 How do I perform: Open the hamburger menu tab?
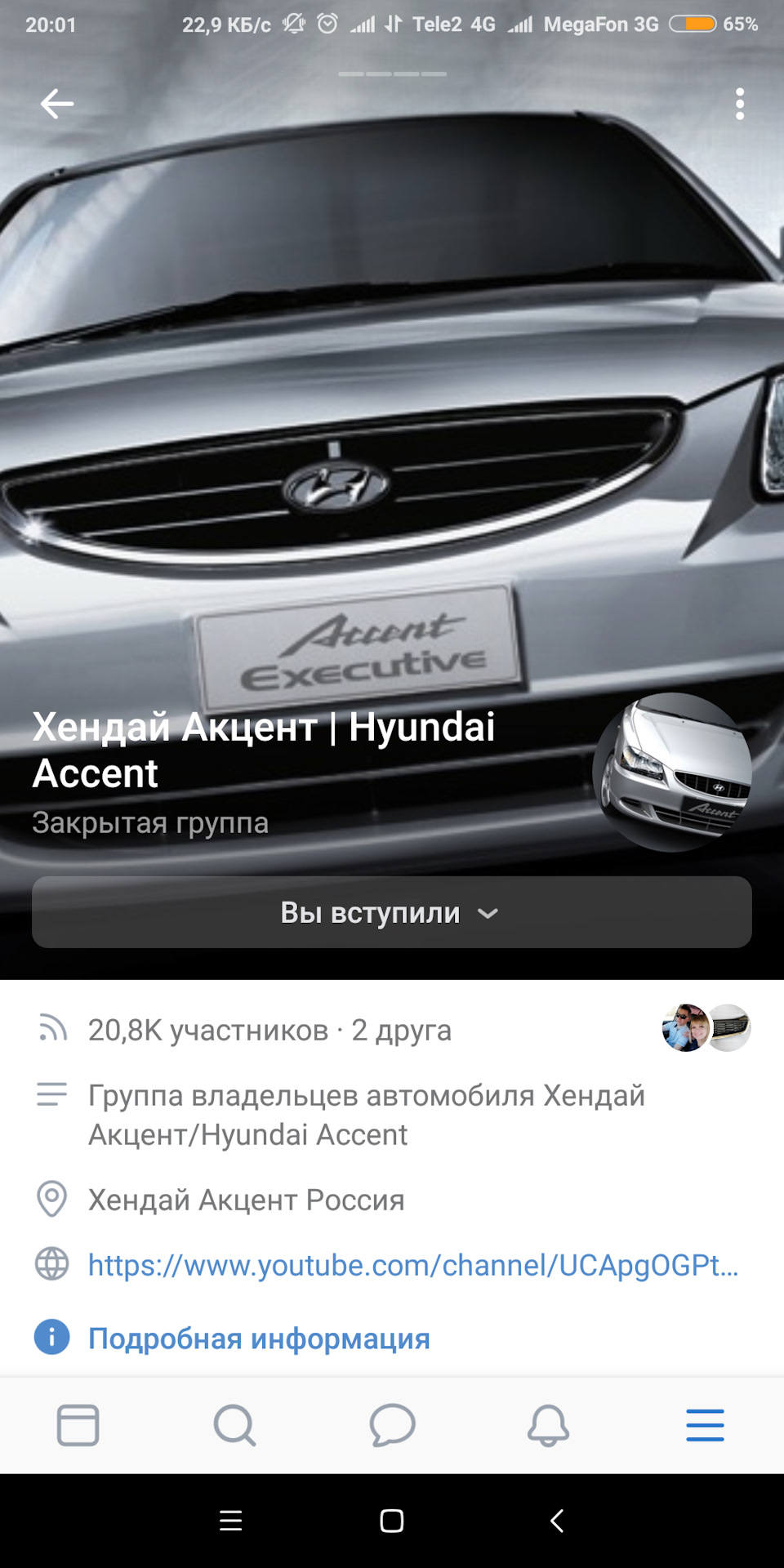706,1426
